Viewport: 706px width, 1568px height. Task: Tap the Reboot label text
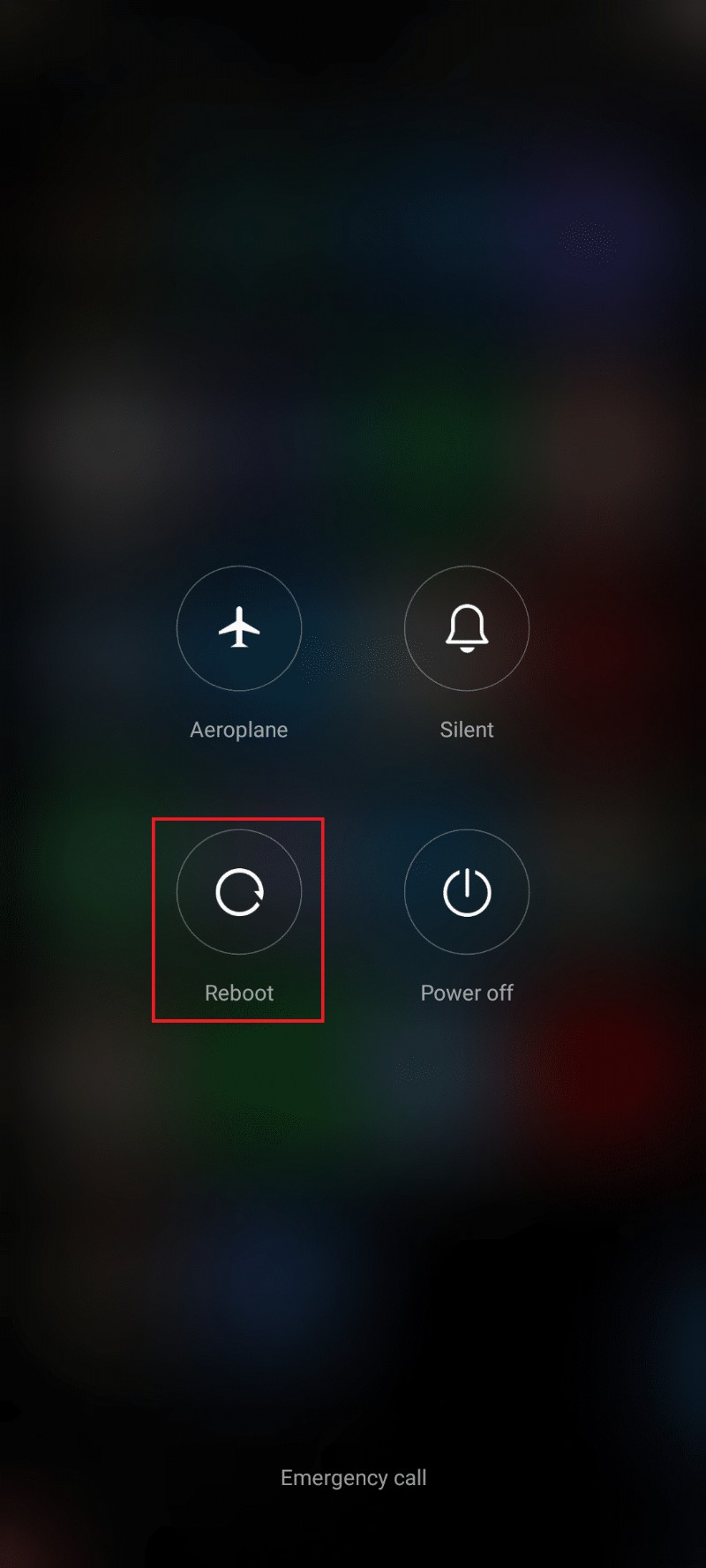(x=239, y=992)
